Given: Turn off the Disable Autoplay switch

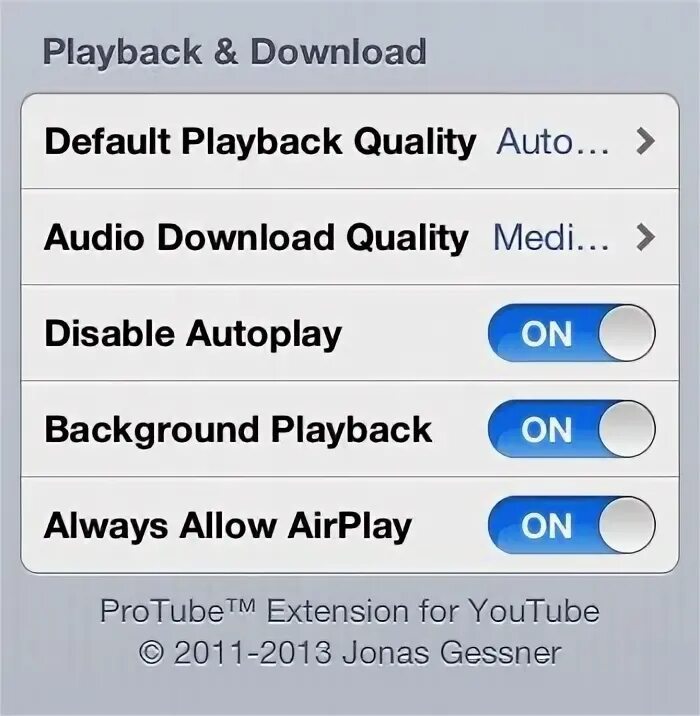Looking at the screenshot, I should coord(572,333).
